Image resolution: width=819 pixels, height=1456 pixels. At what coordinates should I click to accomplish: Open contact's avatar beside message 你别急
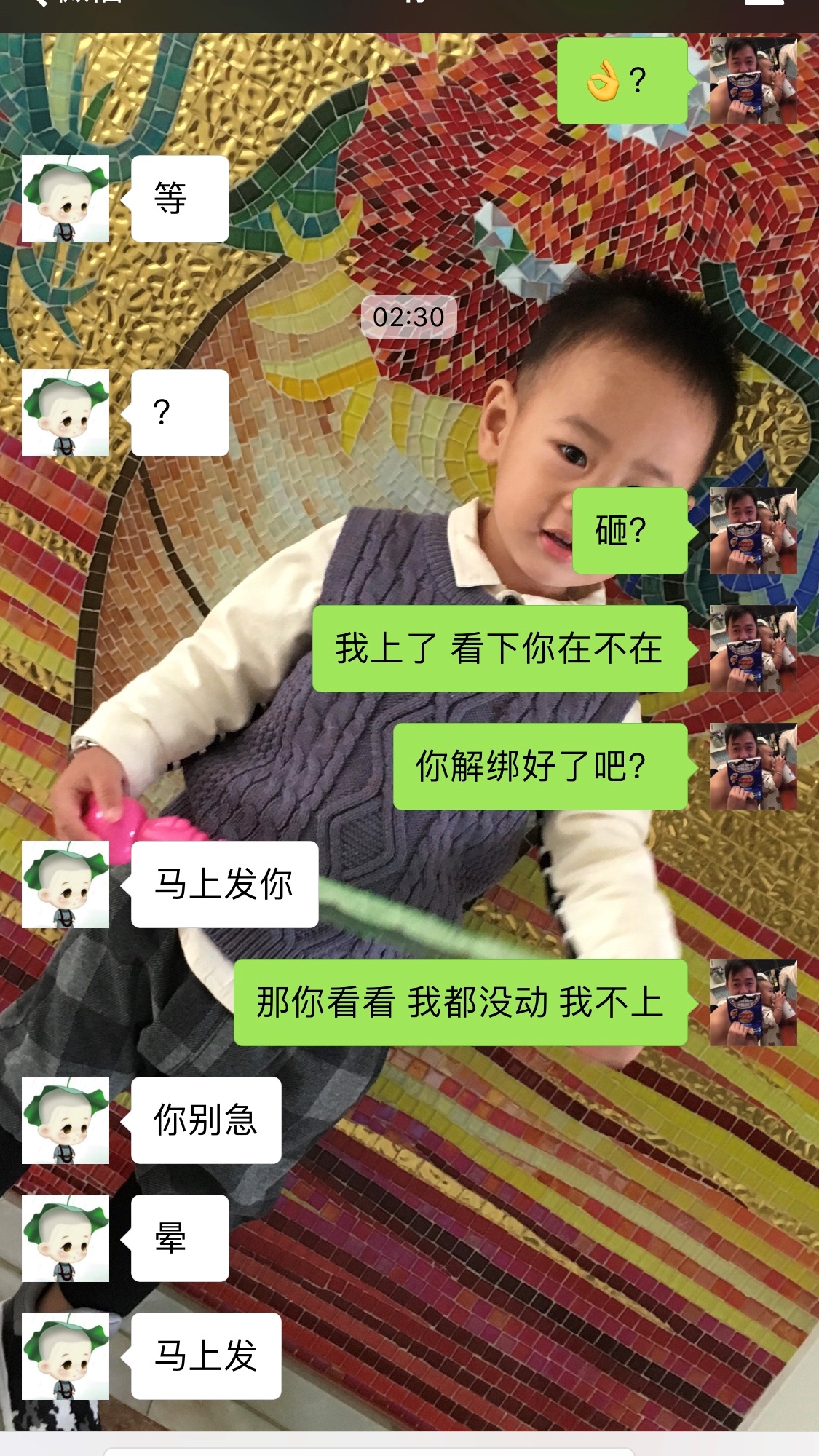[66, 1120]
